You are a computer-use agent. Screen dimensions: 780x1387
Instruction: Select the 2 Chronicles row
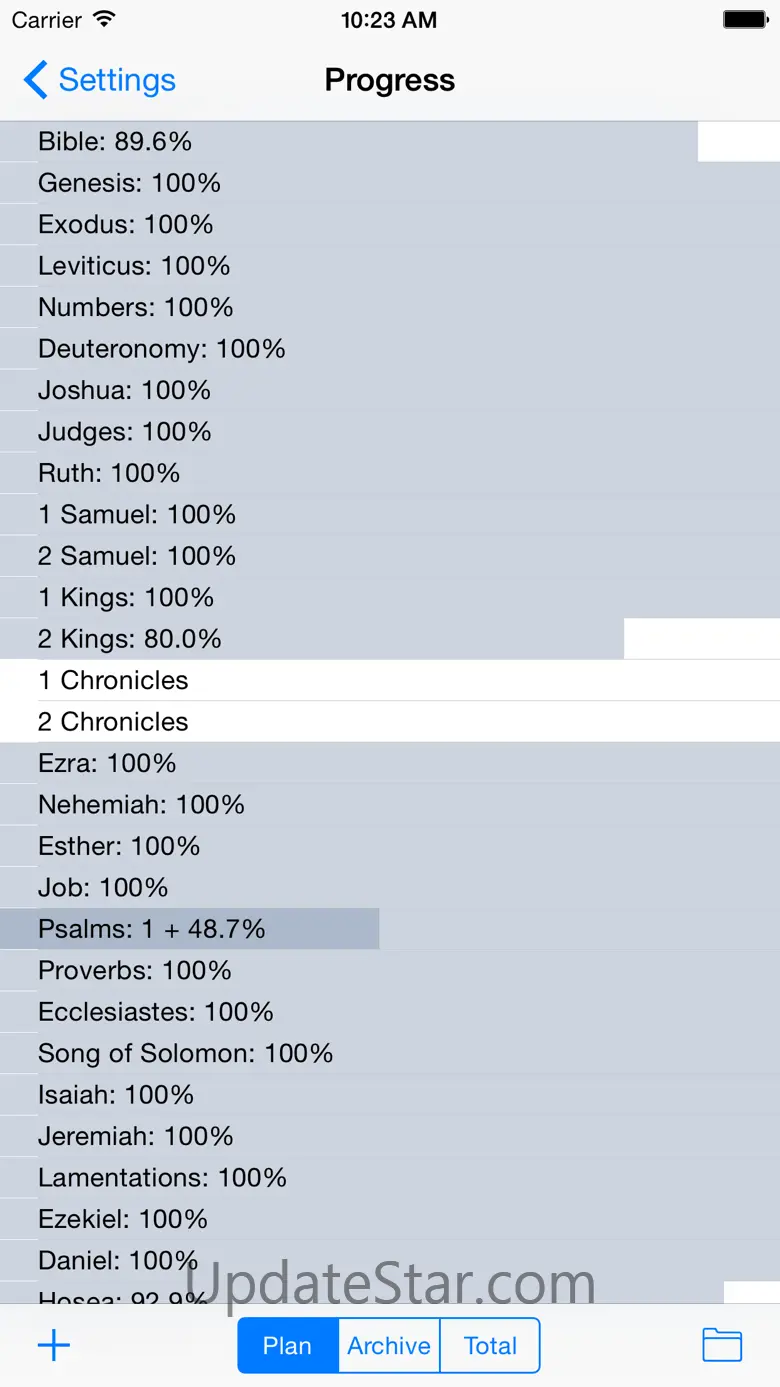coord(390,722)
